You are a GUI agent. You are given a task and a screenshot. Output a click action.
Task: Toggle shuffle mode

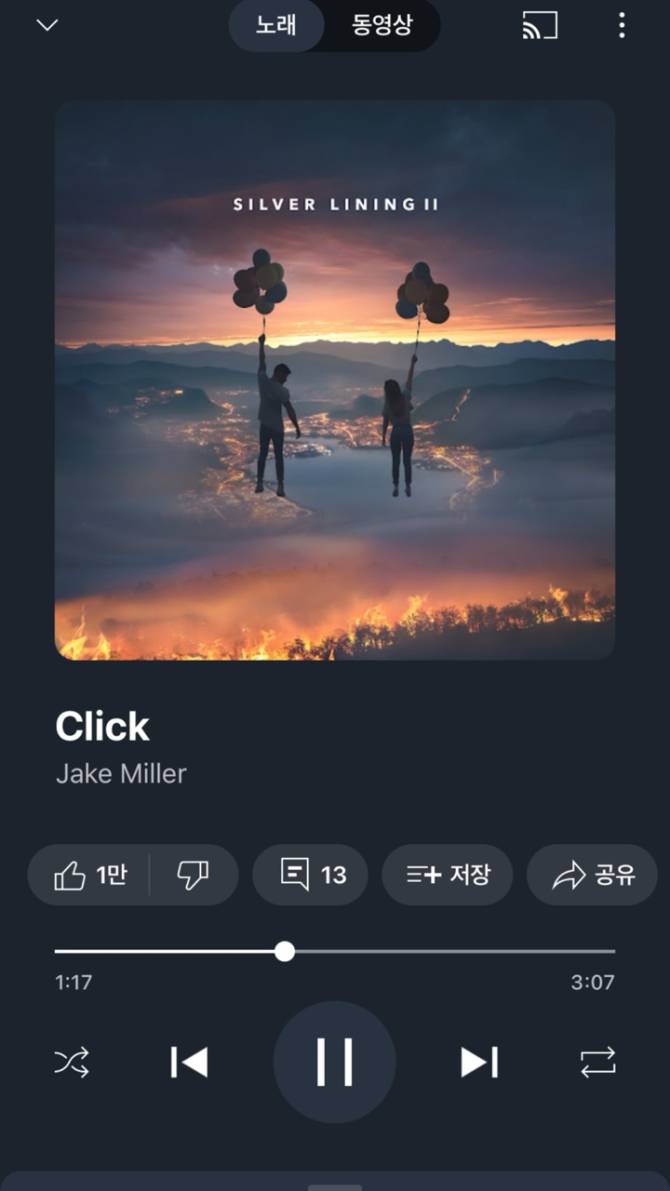coord(72,1062)
